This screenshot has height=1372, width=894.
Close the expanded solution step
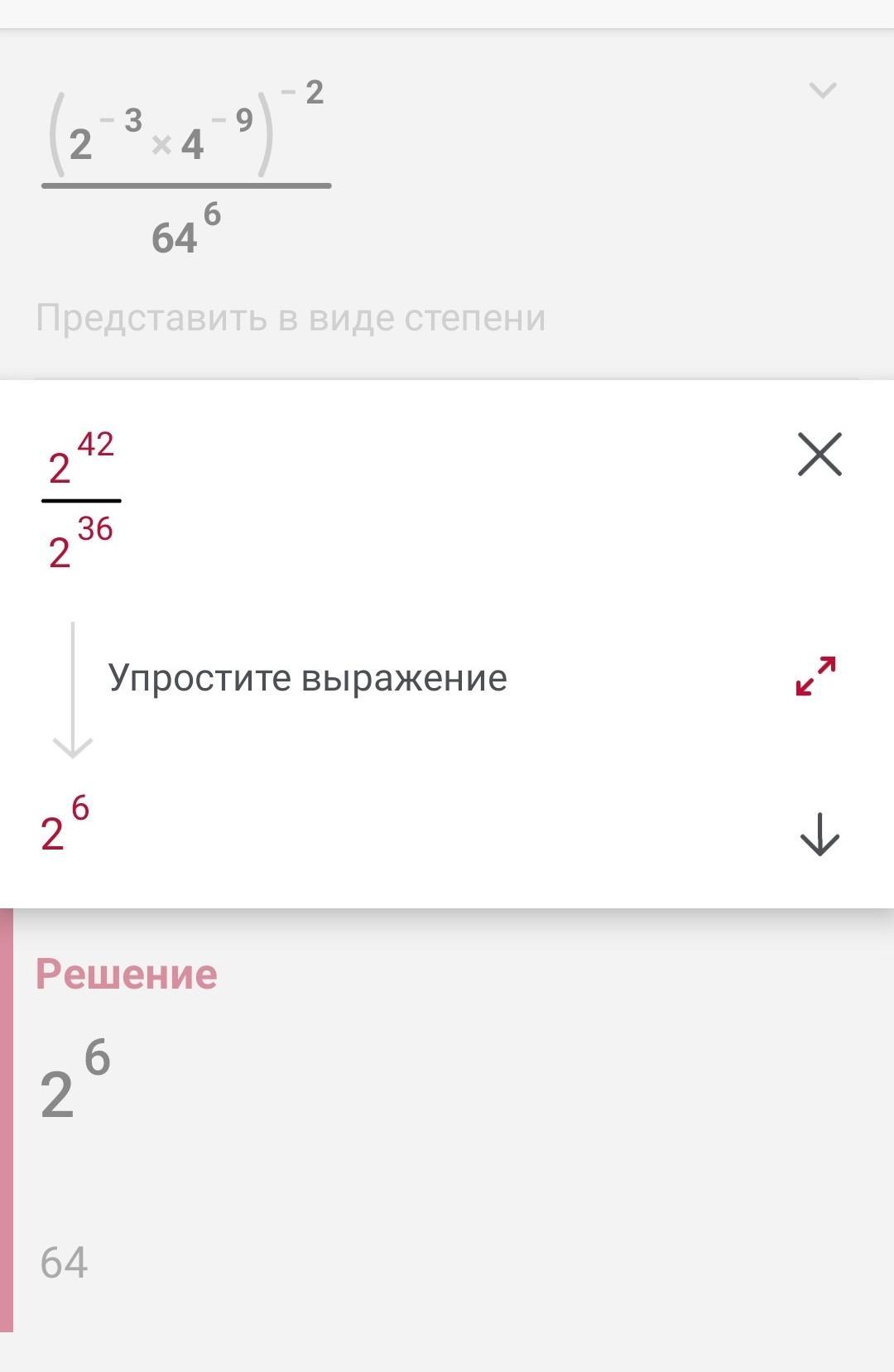click(x=819, y=455)
